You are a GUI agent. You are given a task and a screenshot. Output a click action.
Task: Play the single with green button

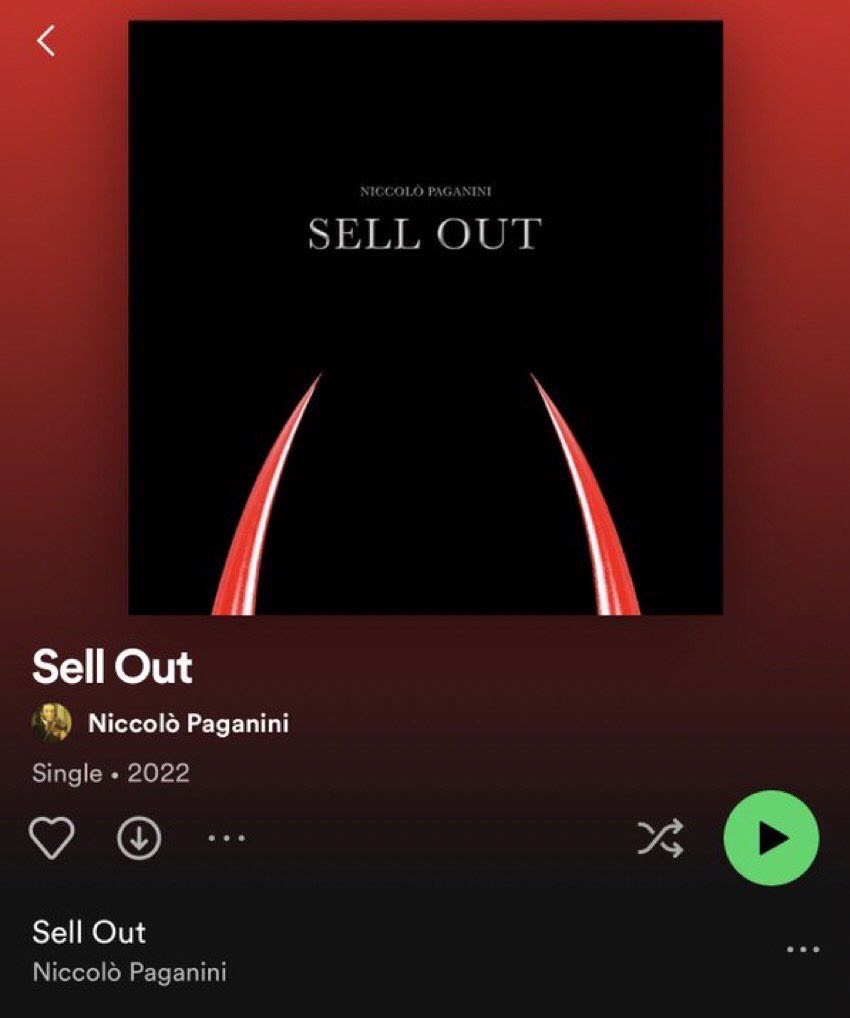[771, 839]
